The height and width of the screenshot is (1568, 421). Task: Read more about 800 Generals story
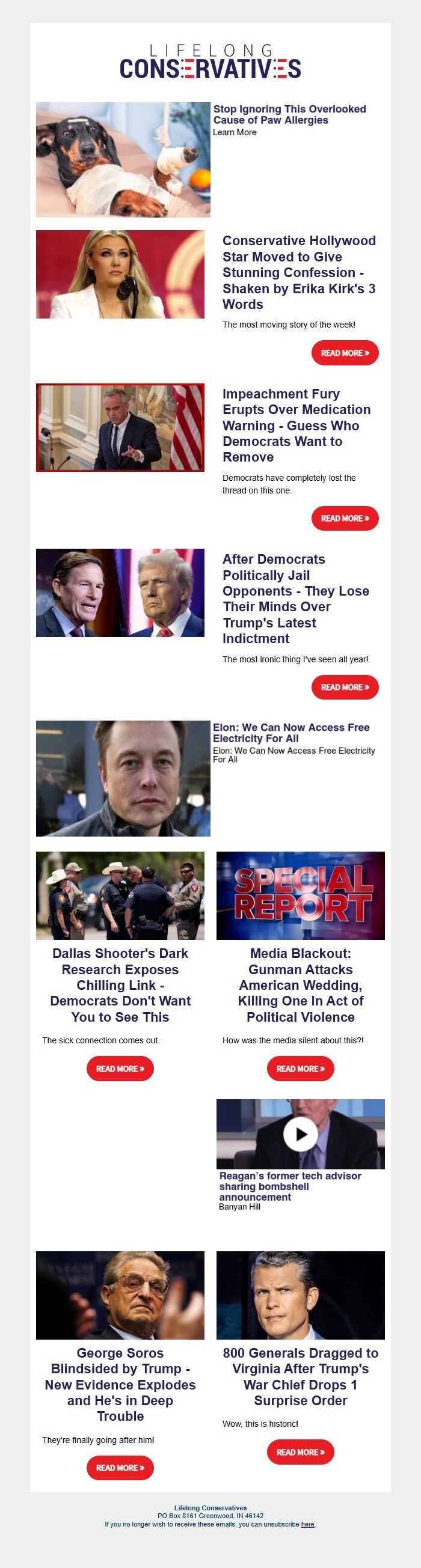click(300, 1452)
